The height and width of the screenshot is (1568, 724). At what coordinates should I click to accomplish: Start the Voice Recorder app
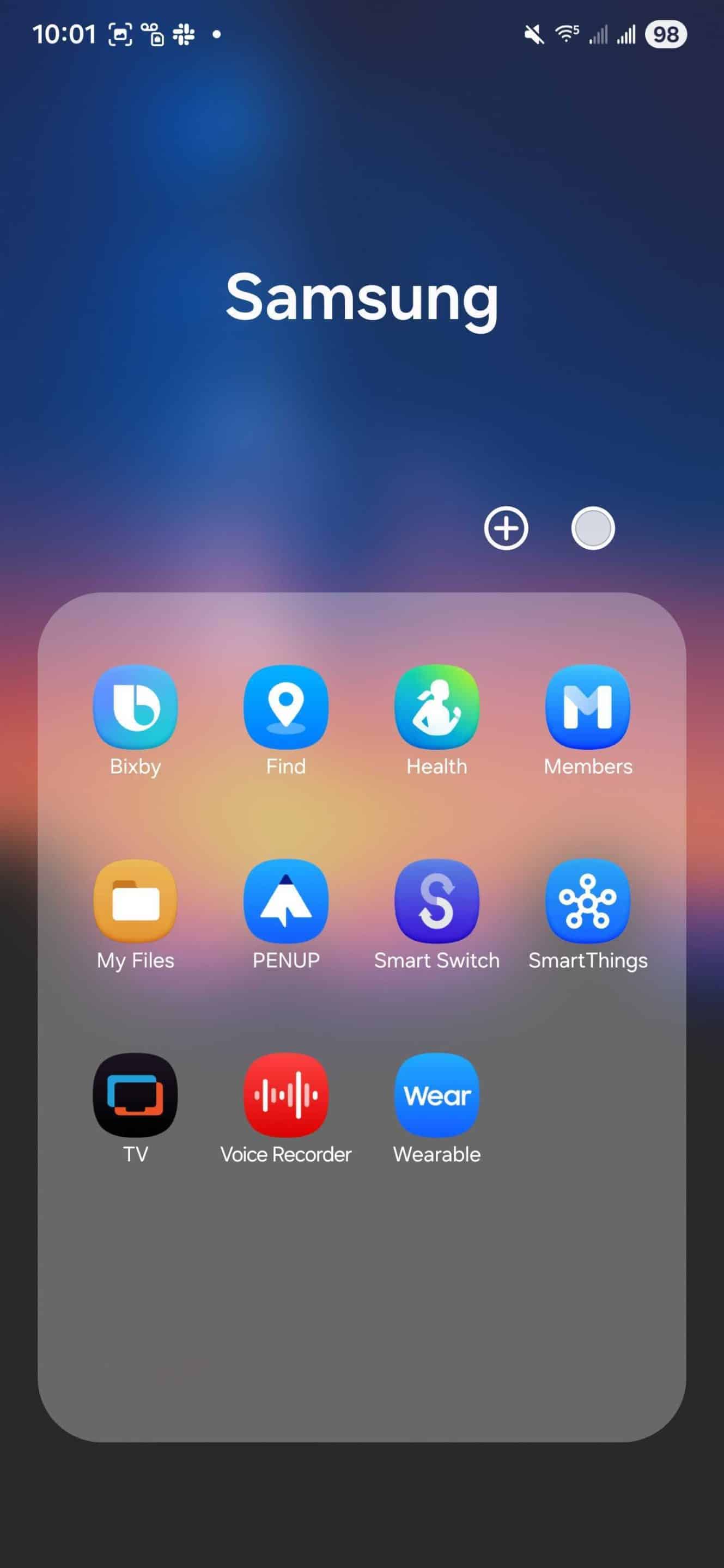[285, 1095]
